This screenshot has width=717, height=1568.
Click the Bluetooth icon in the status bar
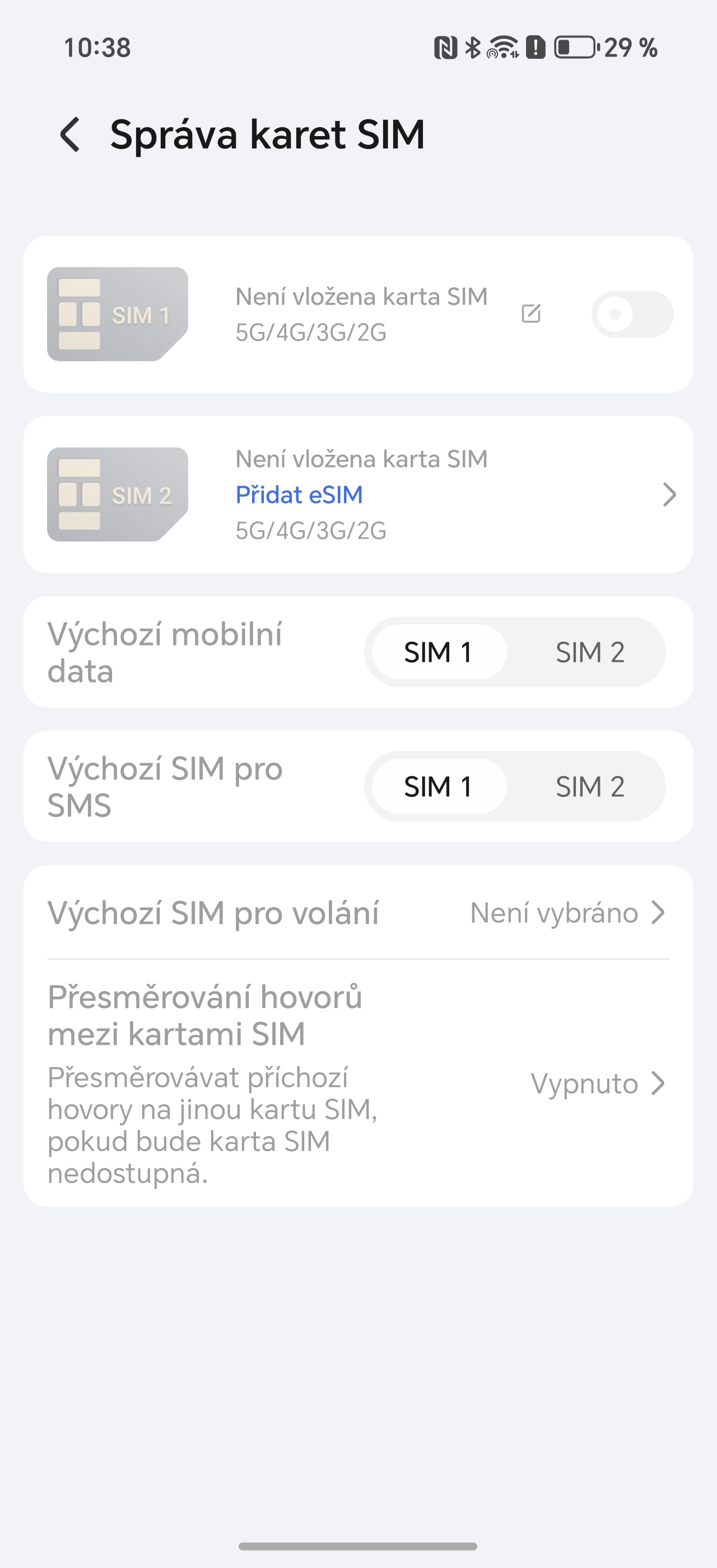click(x=472, y=48)
